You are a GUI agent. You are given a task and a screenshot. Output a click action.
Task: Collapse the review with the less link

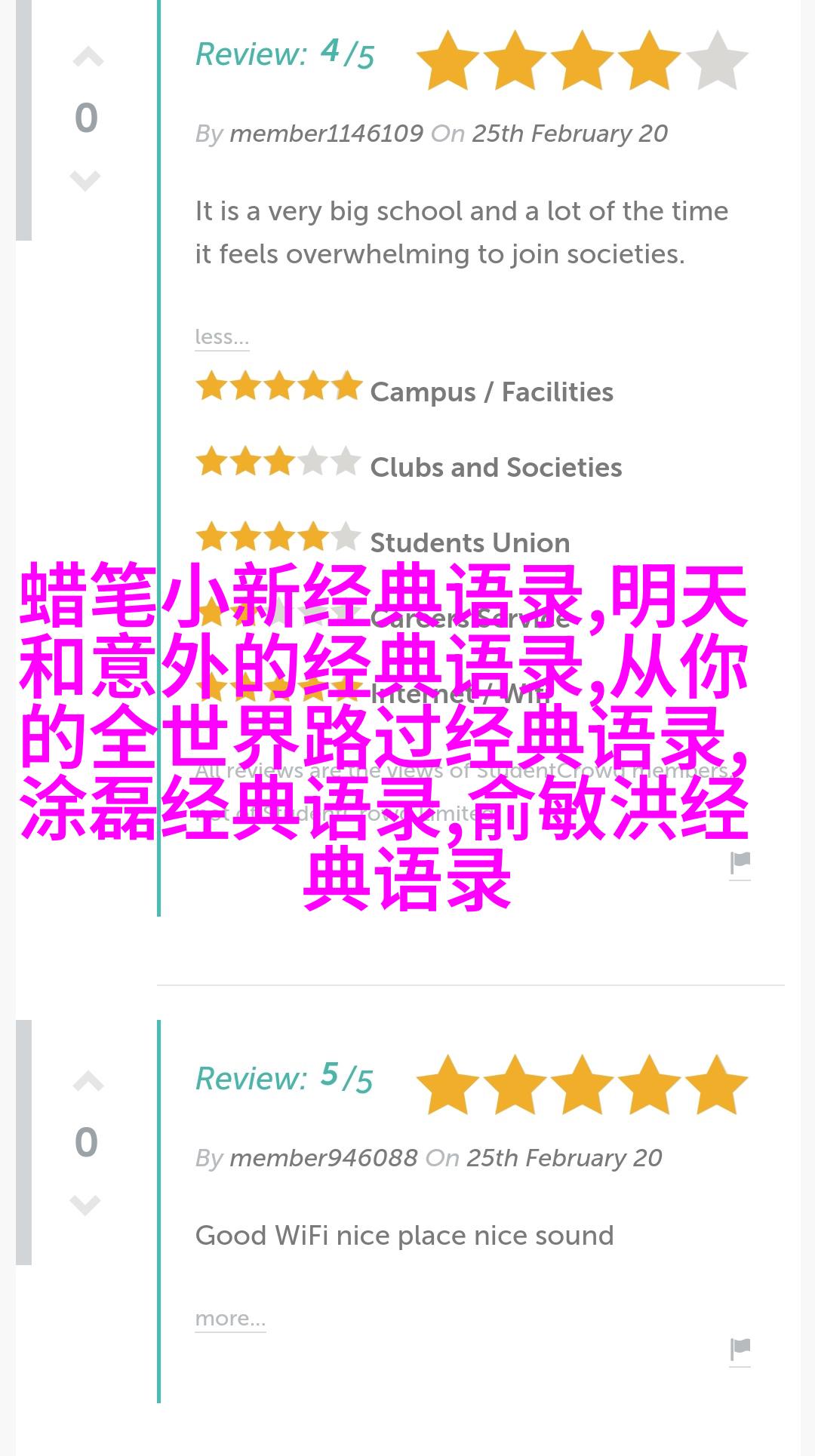(221, 336)
